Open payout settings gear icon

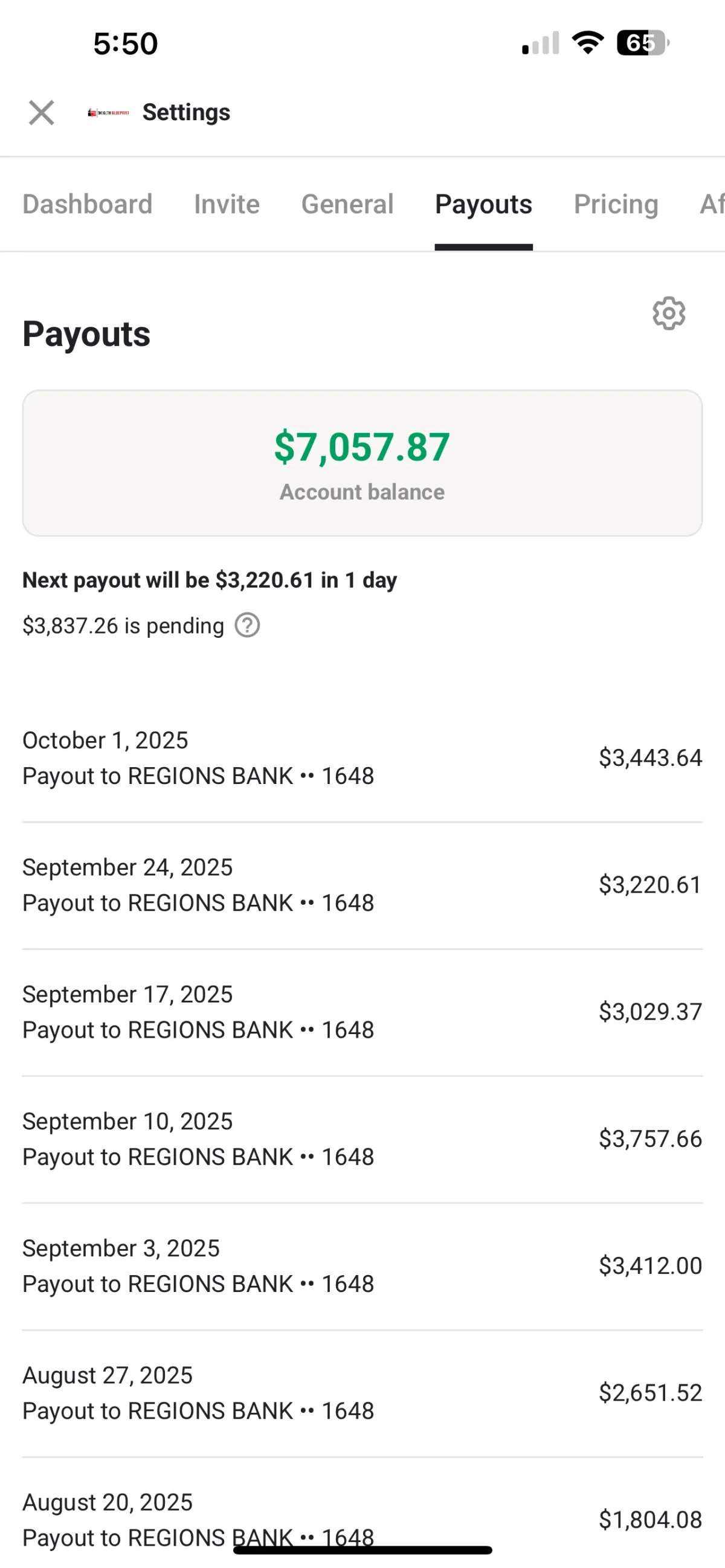click(x=668, y=313)
